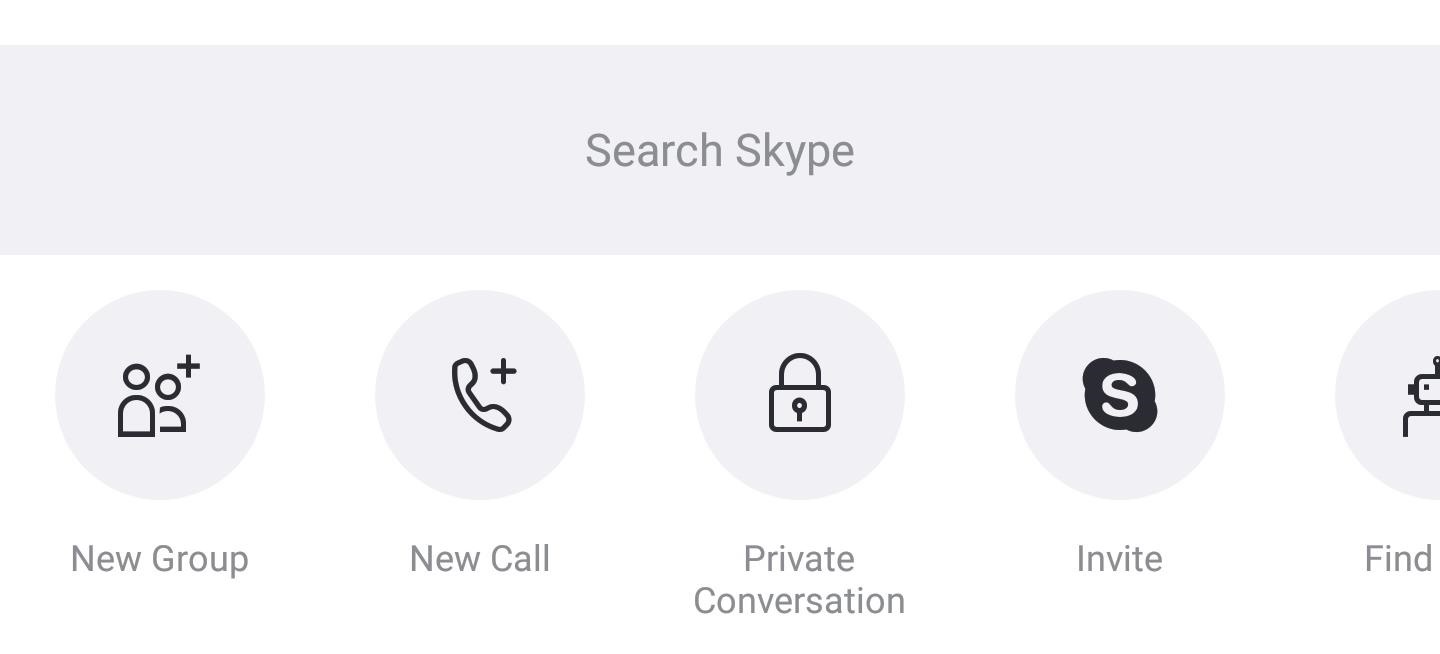This screenshot has height=654, width=1440.
Task: Start a New Call
Action: tap(480, 396)
